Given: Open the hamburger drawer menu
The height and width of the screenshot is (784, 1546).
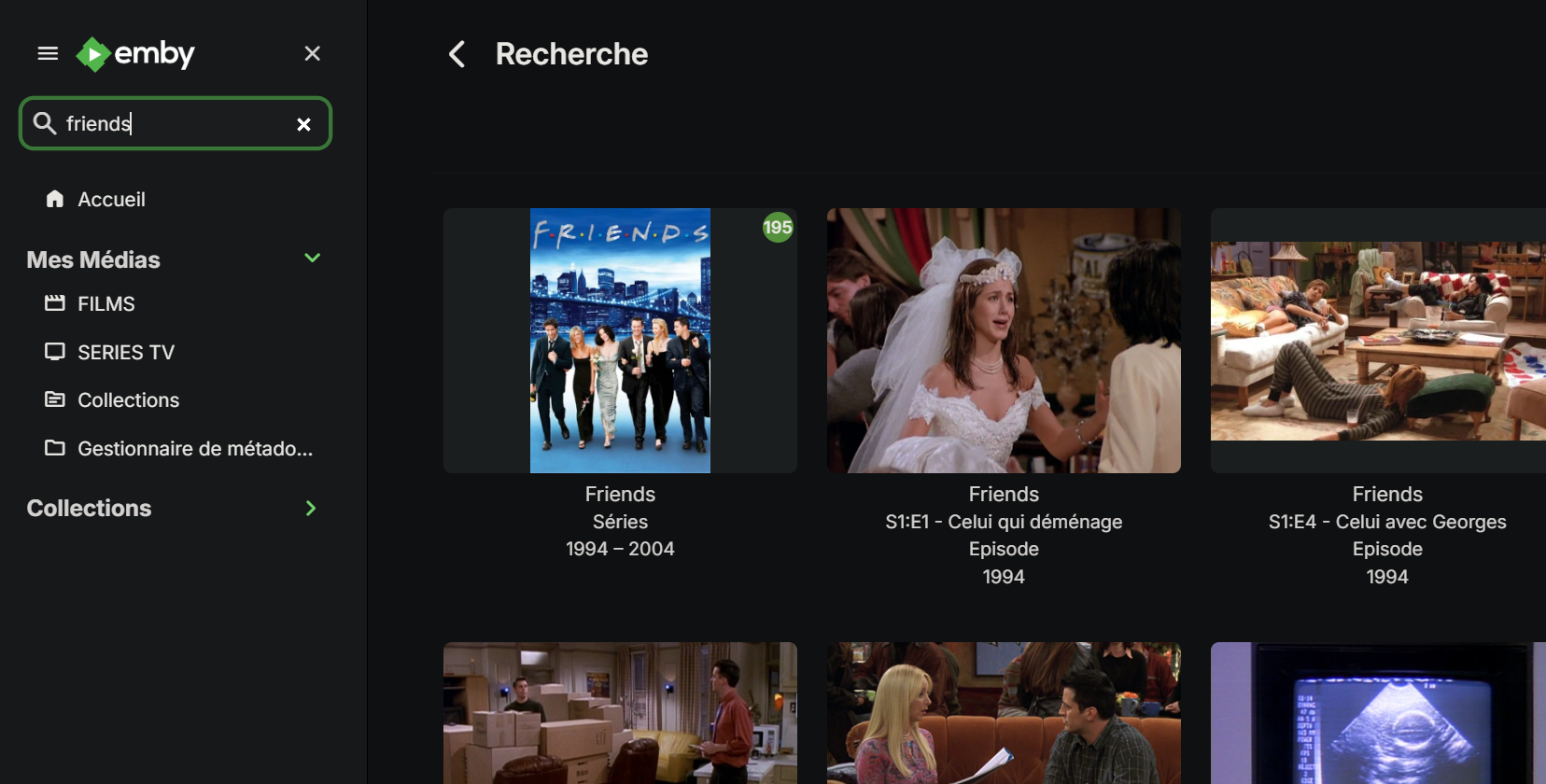Looking at the screenshot, I should (x=48, y=54).
